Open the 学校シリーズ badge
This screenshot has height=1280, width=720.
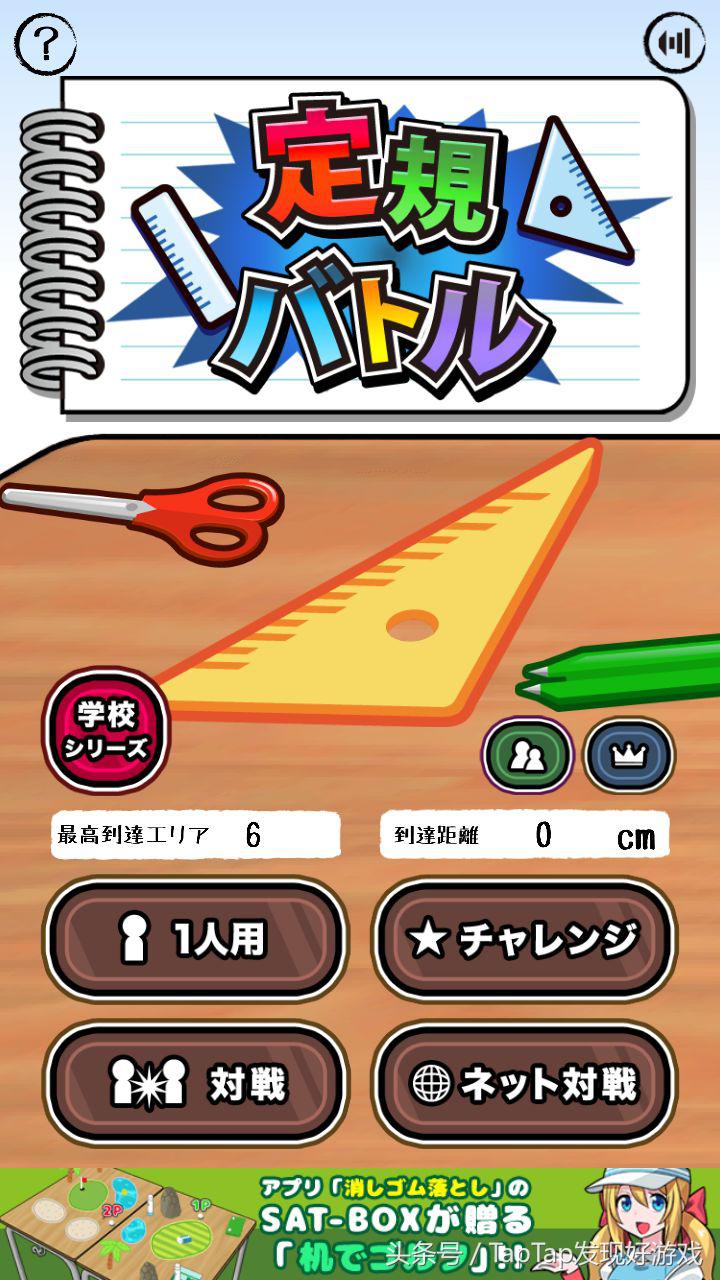(106, 731)
